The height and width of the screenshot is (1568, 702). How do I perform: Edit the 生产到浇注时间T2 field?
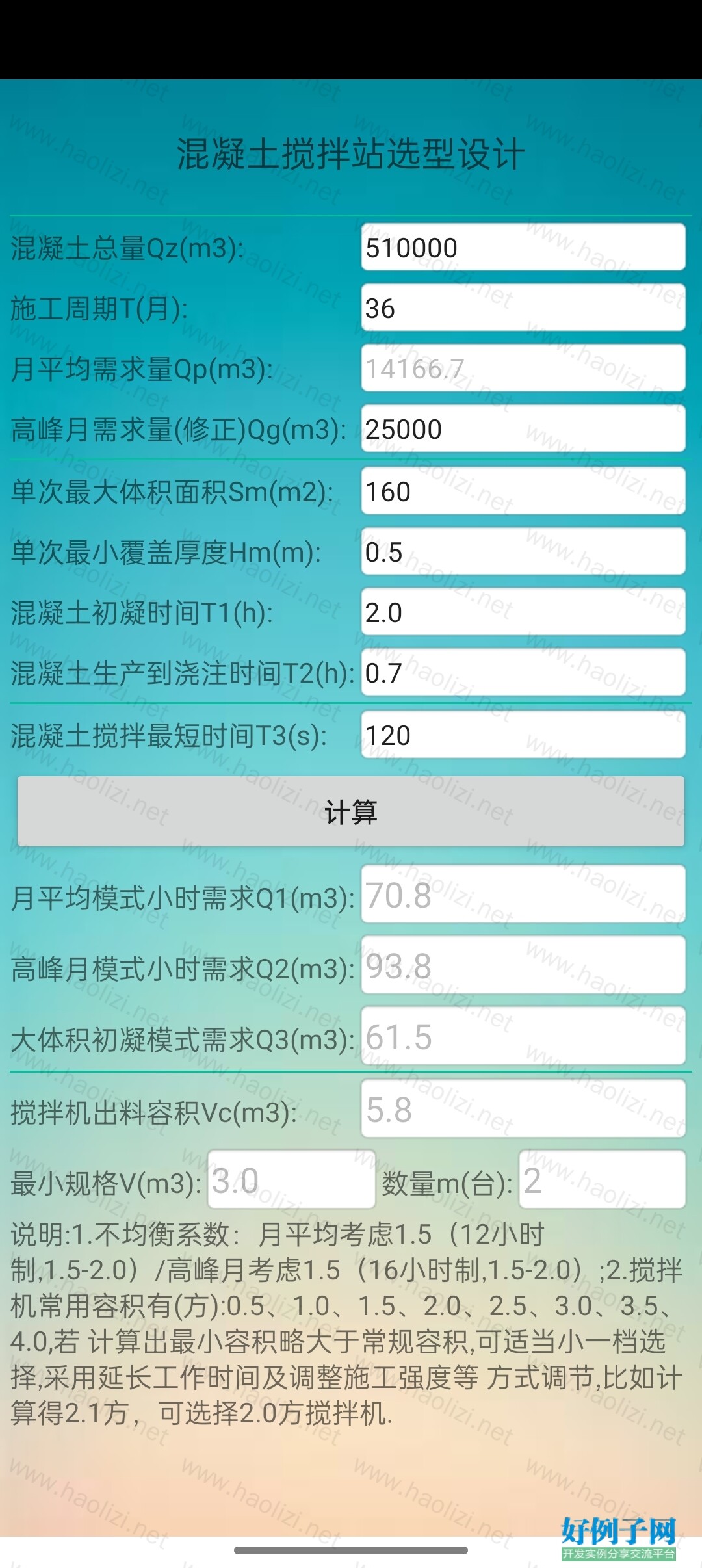[x=523, y=673]
